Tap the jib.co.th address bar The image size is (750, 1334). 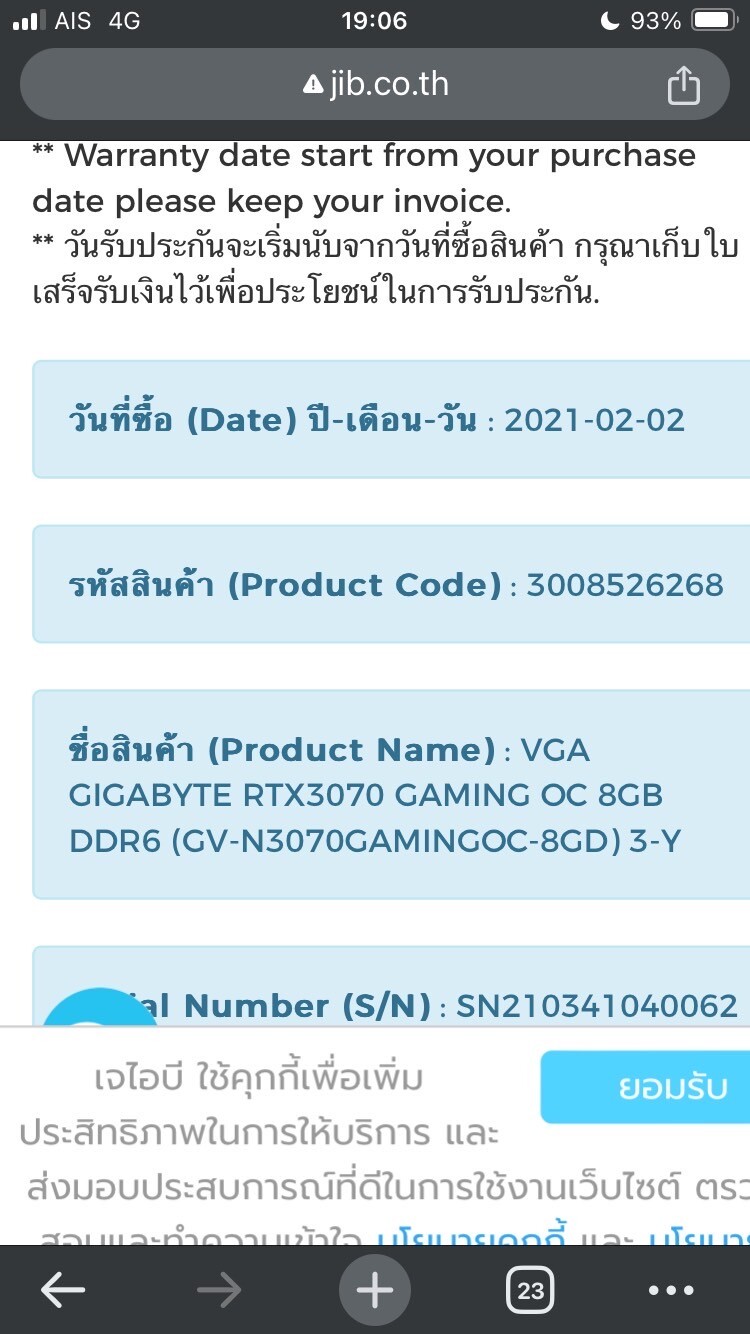[374, 84]
